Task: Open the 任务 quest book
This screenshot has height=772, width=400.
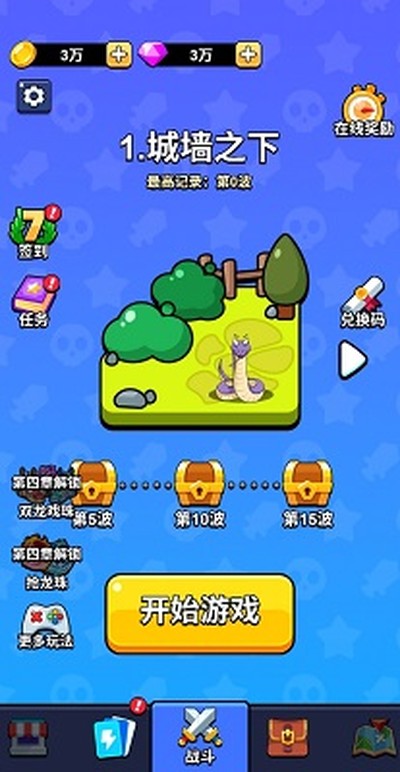Action: point(35,301)
